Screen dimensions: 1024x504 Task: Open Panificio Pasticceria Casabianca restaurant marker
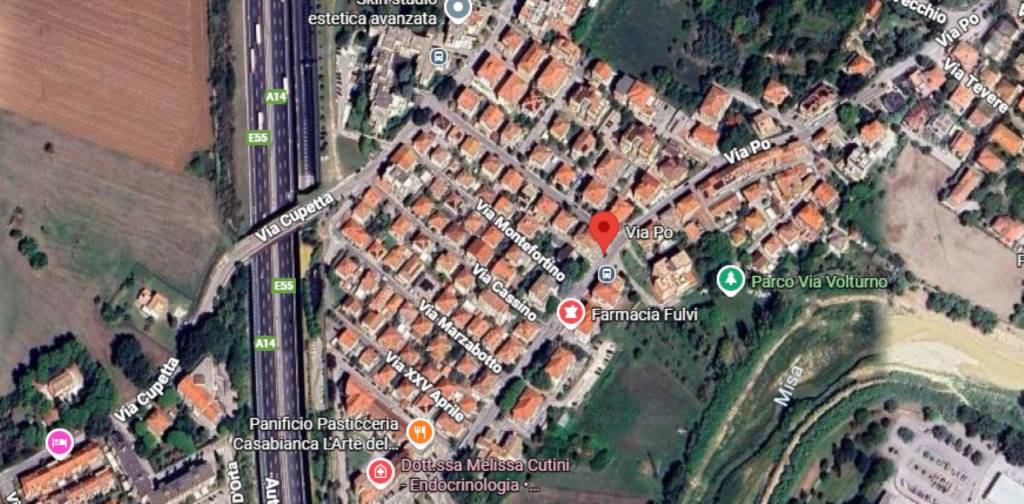point(420,433)
